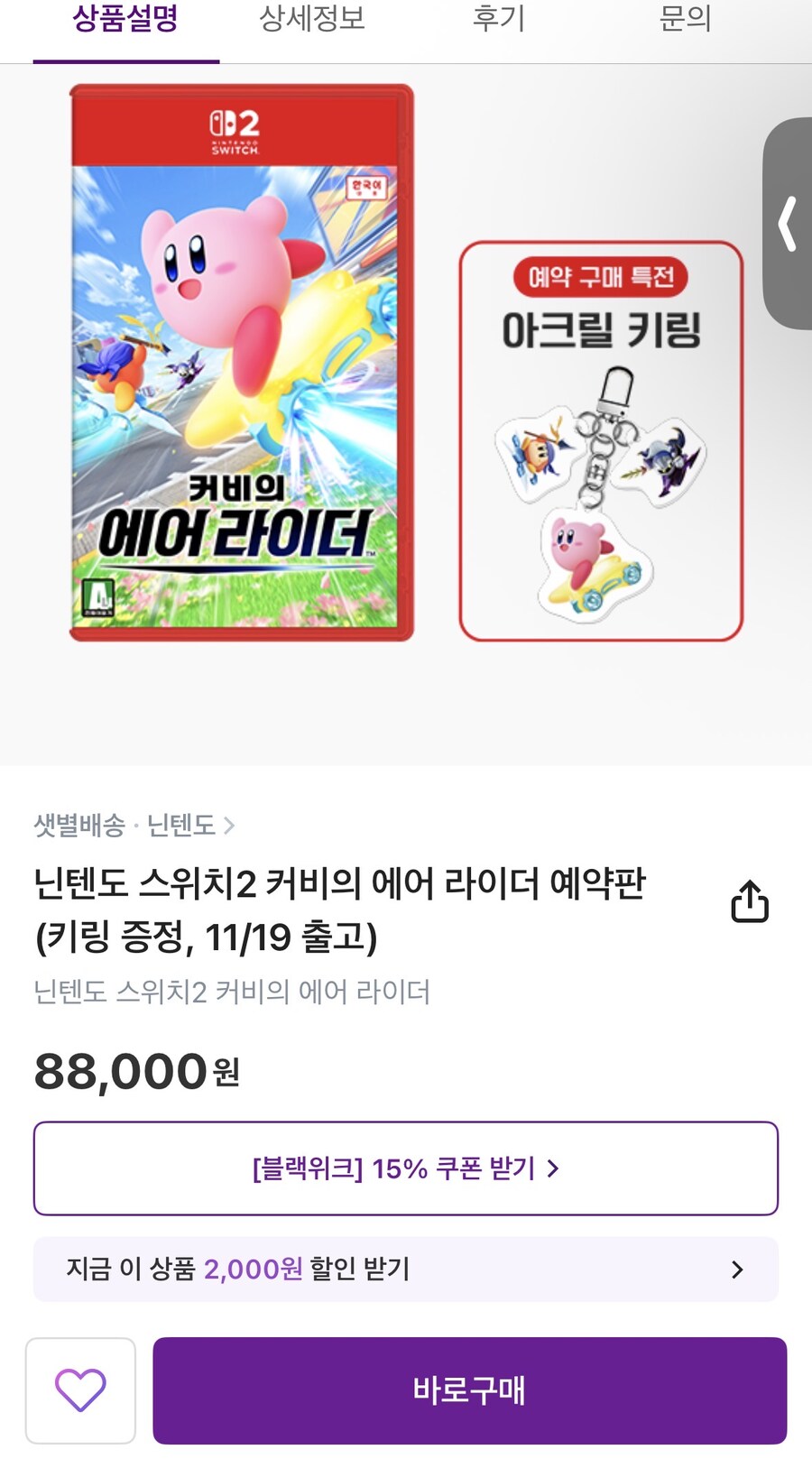Click the 예약 구매 특전 badge
Image resolution: width=812 pixels, height=1468 pixels.
pyautogui.click(x=600, y=279)
